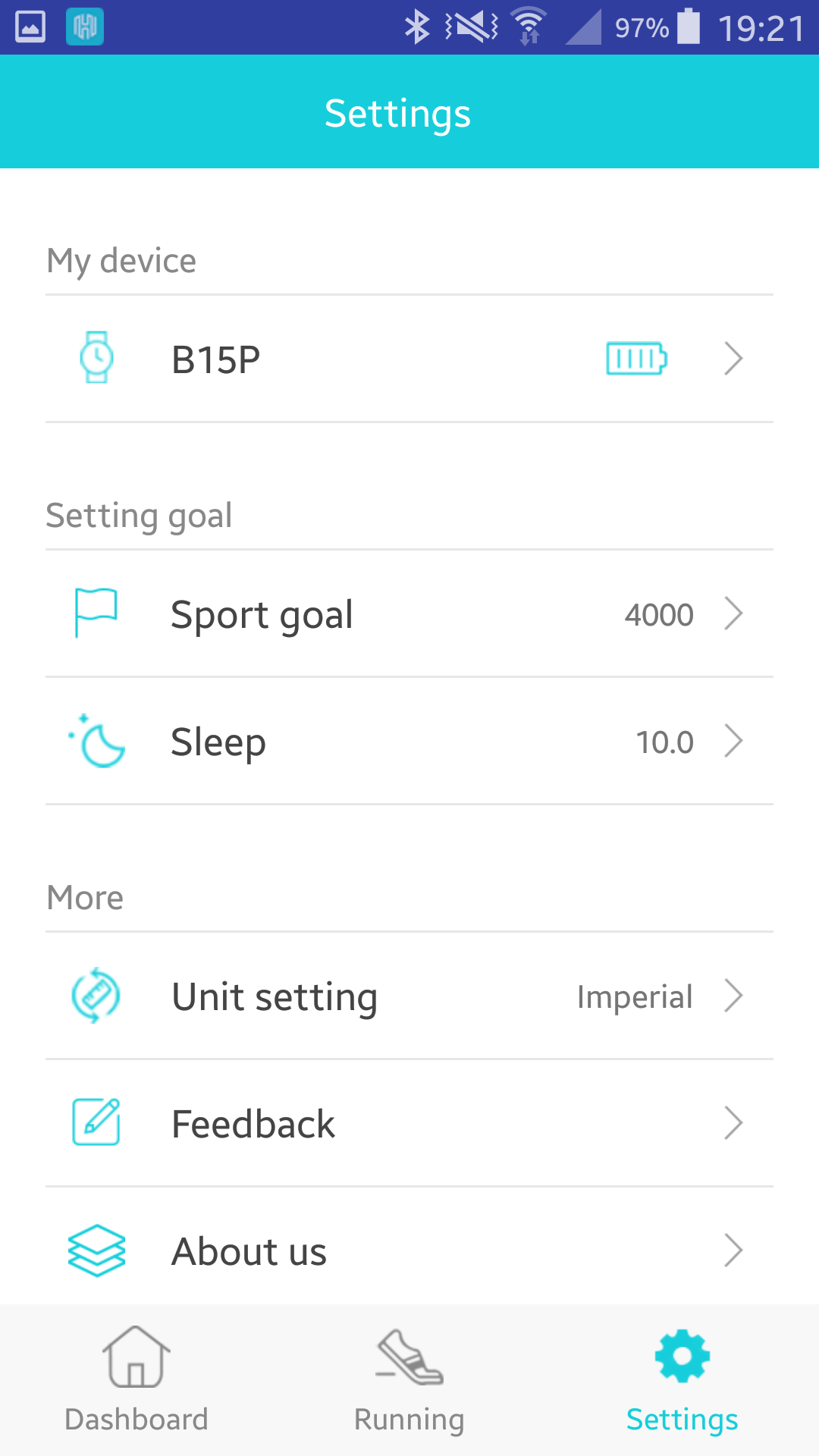The height and width of the screenshot is (1456, 819).
Task: Open the Sleep goal row
Action: [409, 741]
